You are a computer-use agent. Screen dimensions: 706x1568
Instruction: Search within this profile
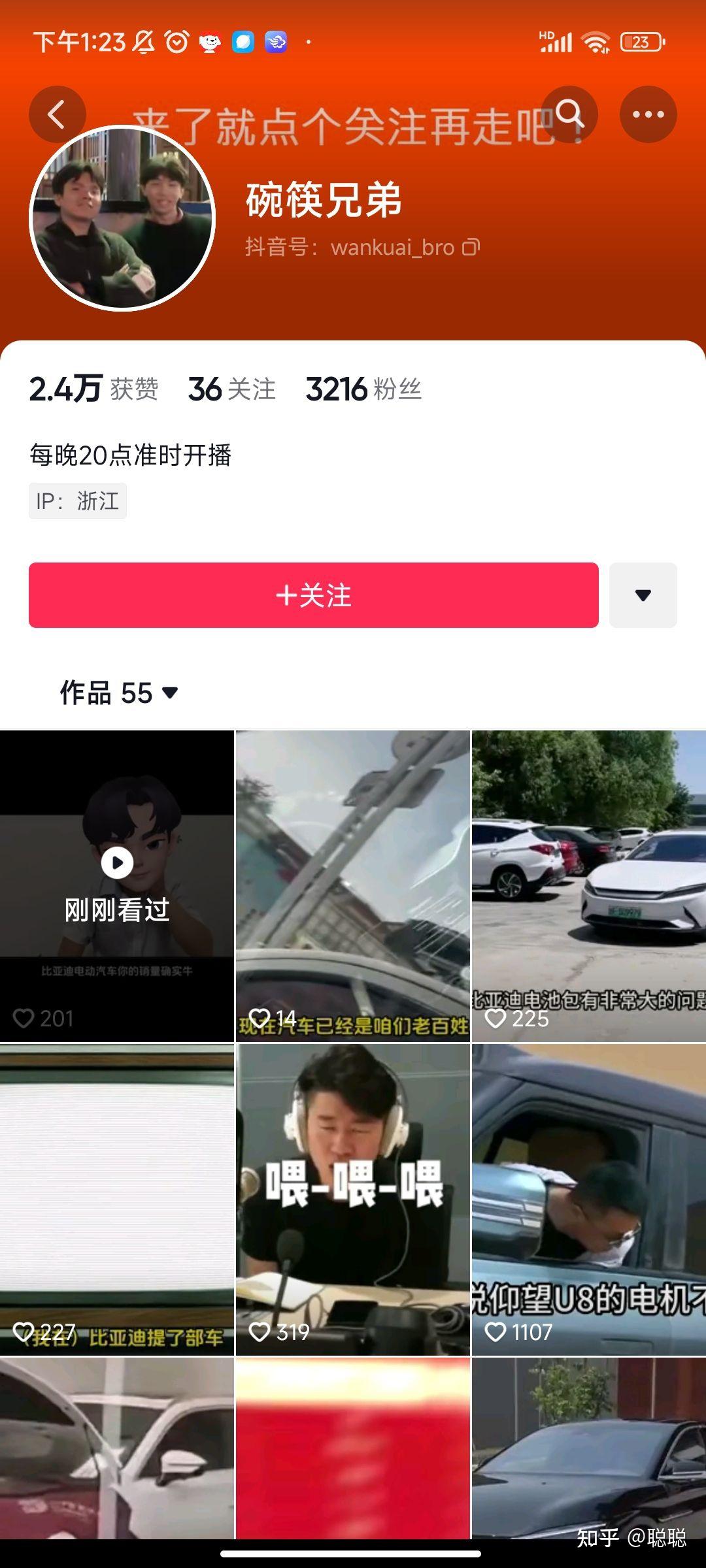click(569, 115)
